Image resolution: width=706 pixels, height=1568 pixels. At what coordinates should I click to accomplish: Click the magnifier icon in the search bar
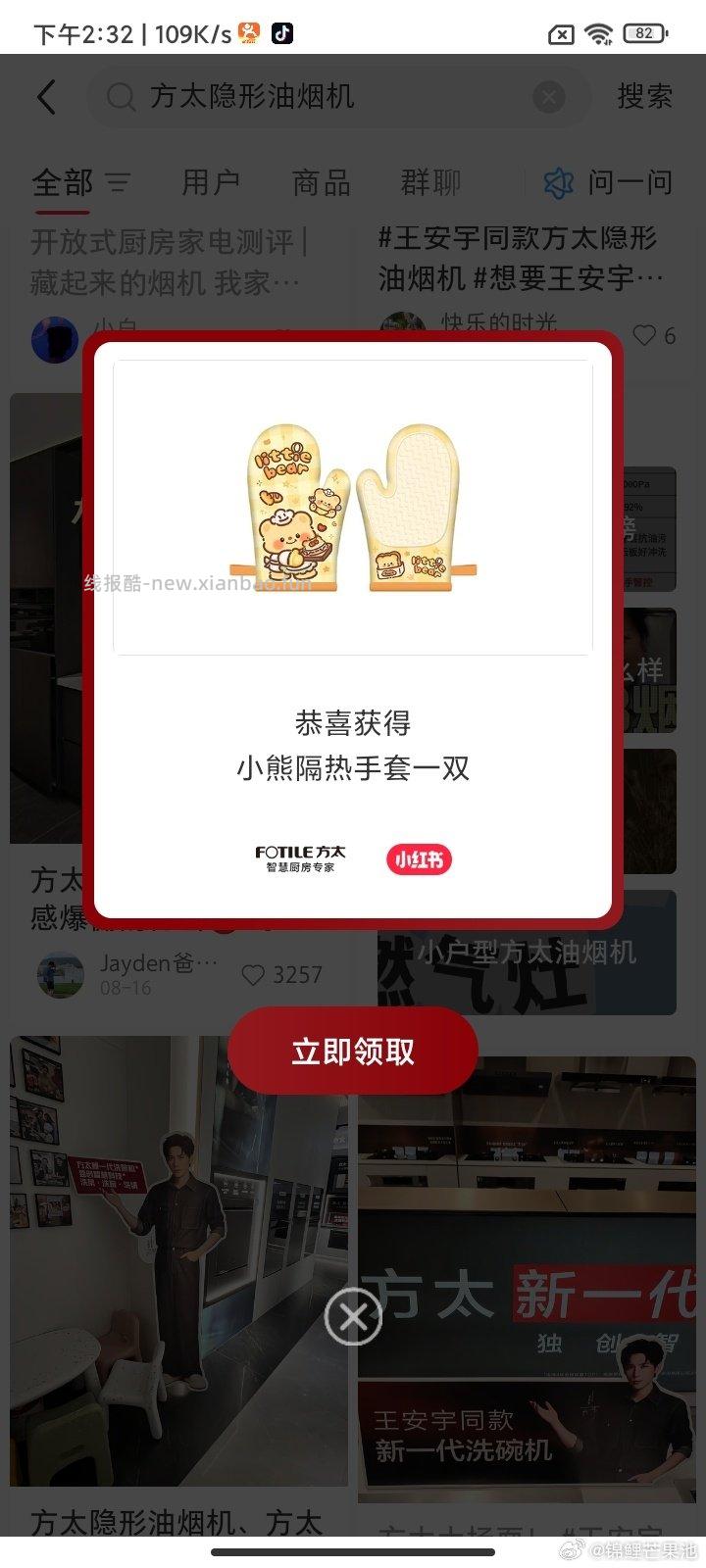(120, 97)
